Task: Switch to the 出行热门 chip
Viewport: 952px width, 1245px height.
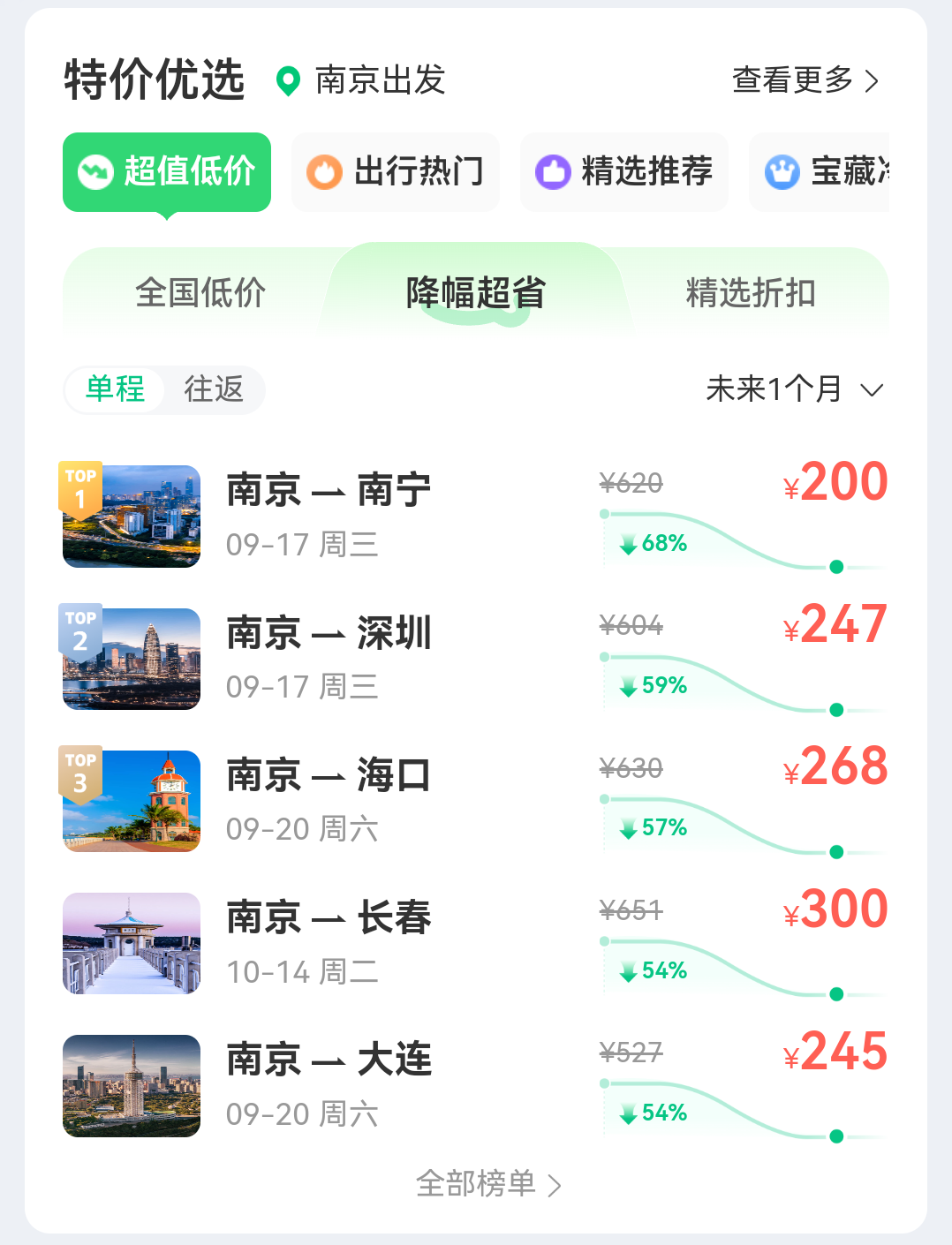Action: click(x=396, y=171)
